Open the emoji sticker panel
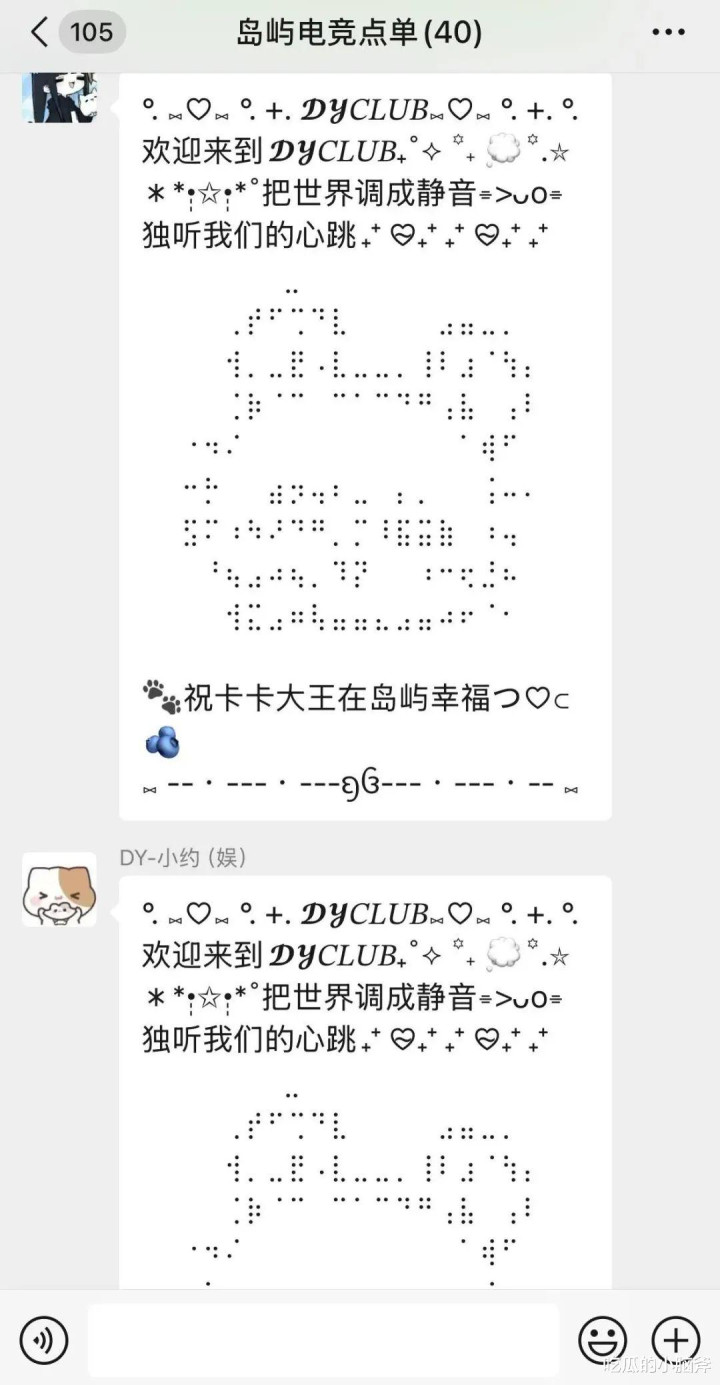The image size is (720, 1385). coord(603,1340)
